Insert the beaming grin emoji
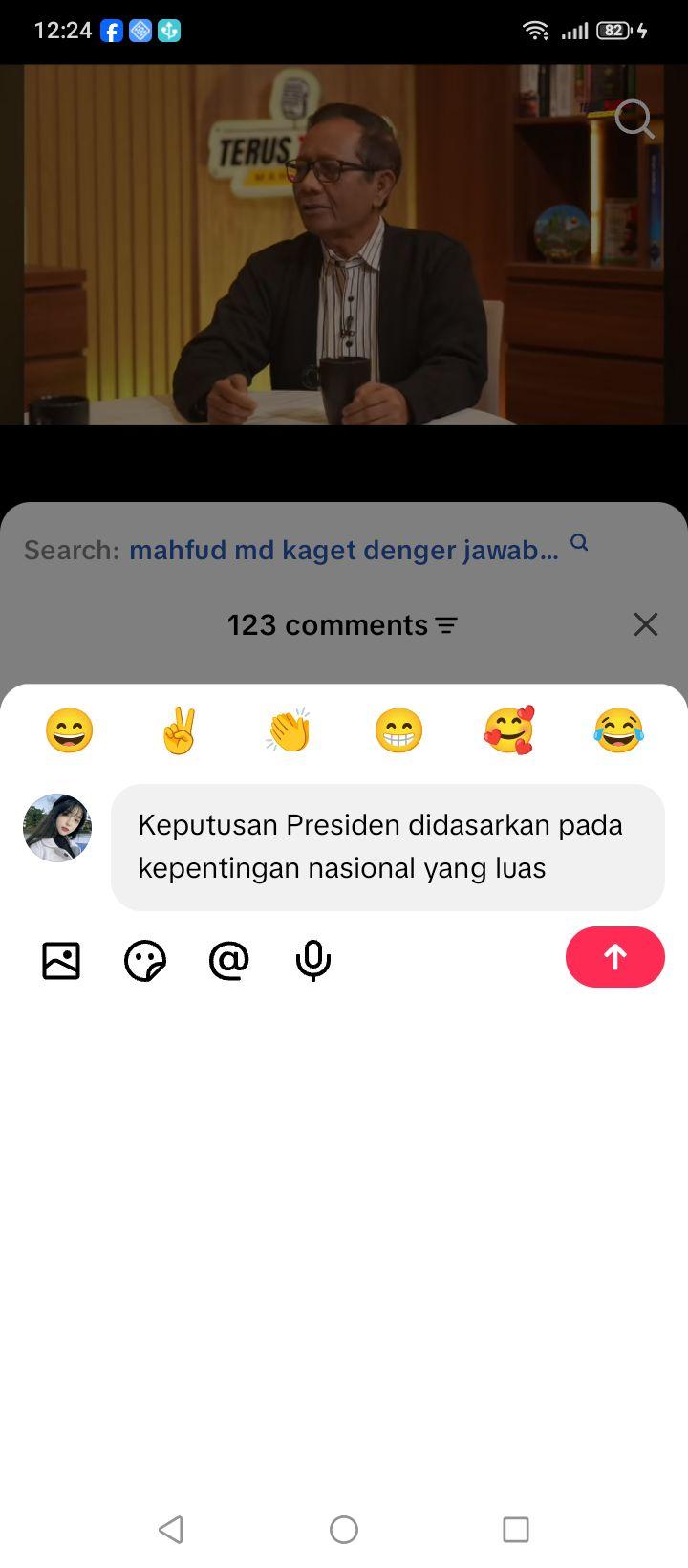 (398, 731)
